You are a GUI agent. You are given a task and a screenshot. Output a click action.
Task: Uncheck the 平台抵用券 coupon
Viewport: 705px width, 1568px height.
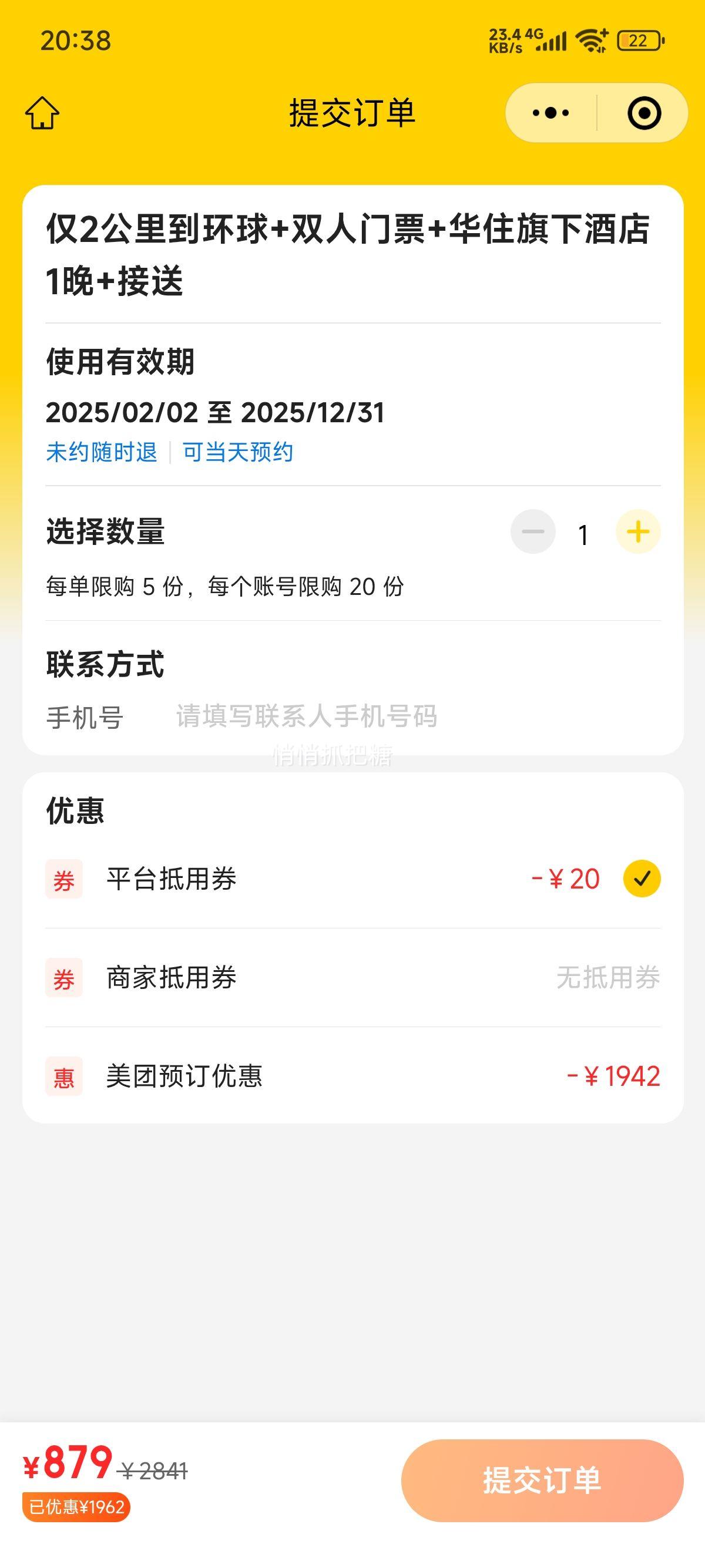click(642, 879)
